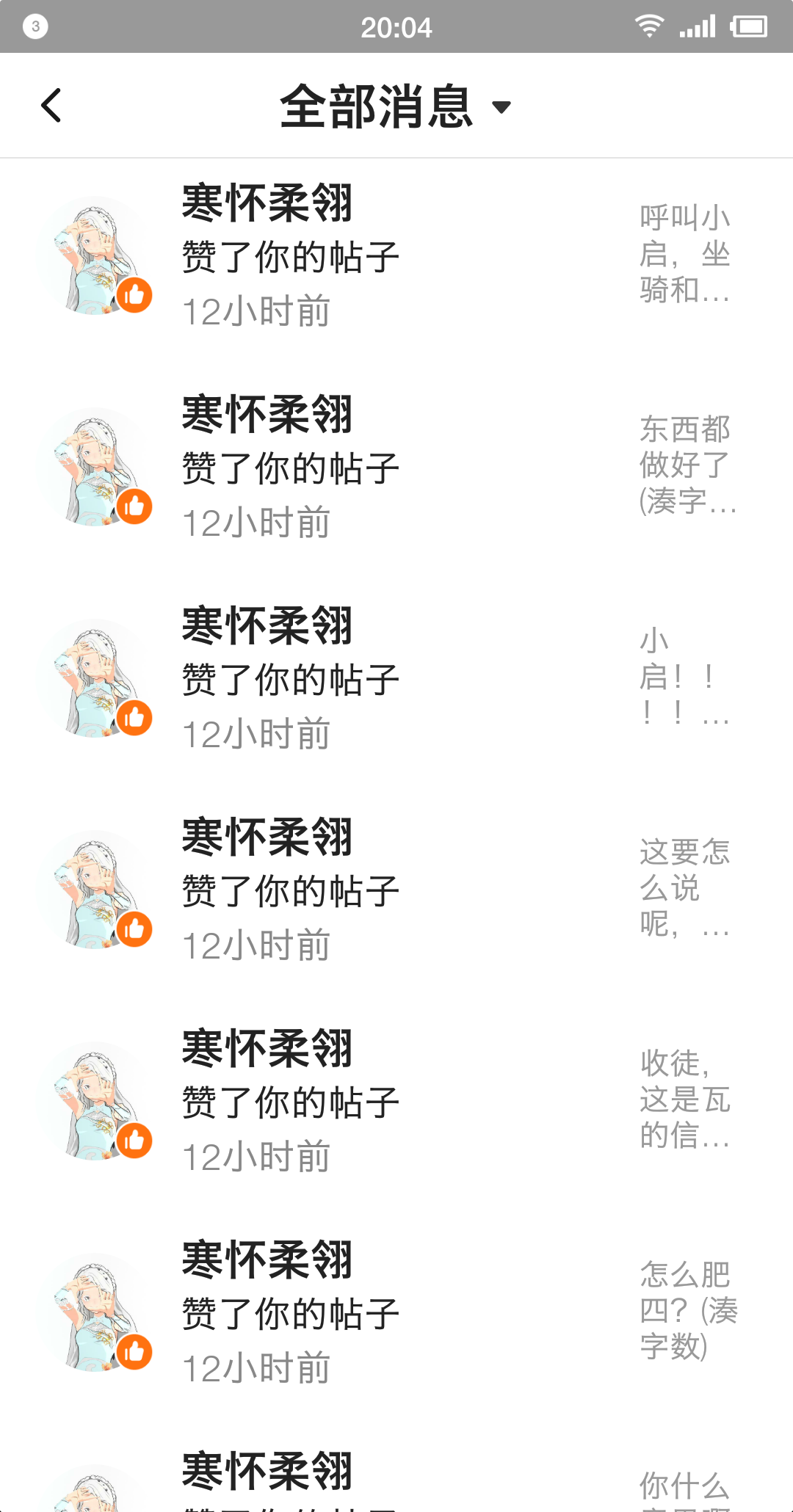The height and width of the screenshot is (1512, 793).
Task: Expand the 全部消息 filter dropdown
Action: [396, 107]
